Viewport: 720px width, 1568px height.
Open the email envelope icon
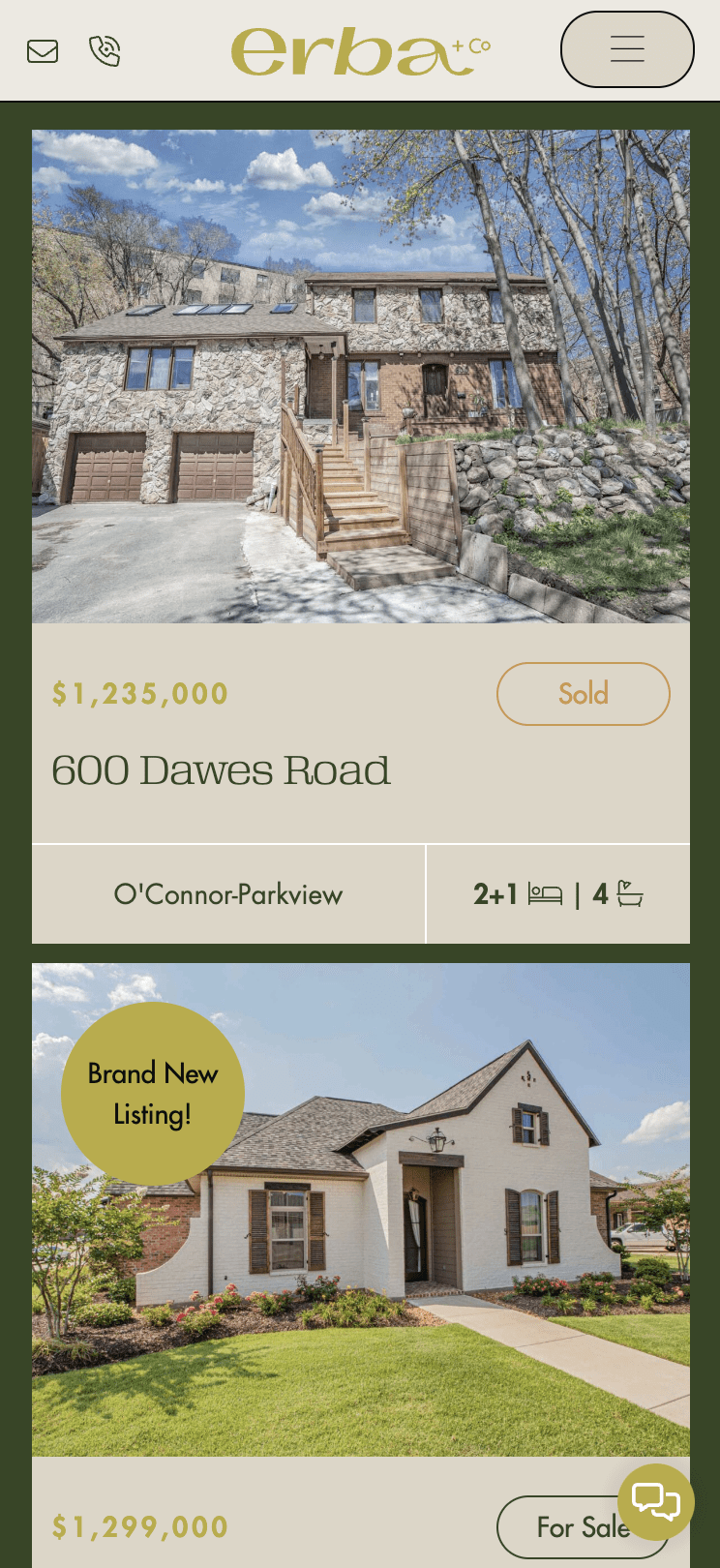(x=43, y=51)
